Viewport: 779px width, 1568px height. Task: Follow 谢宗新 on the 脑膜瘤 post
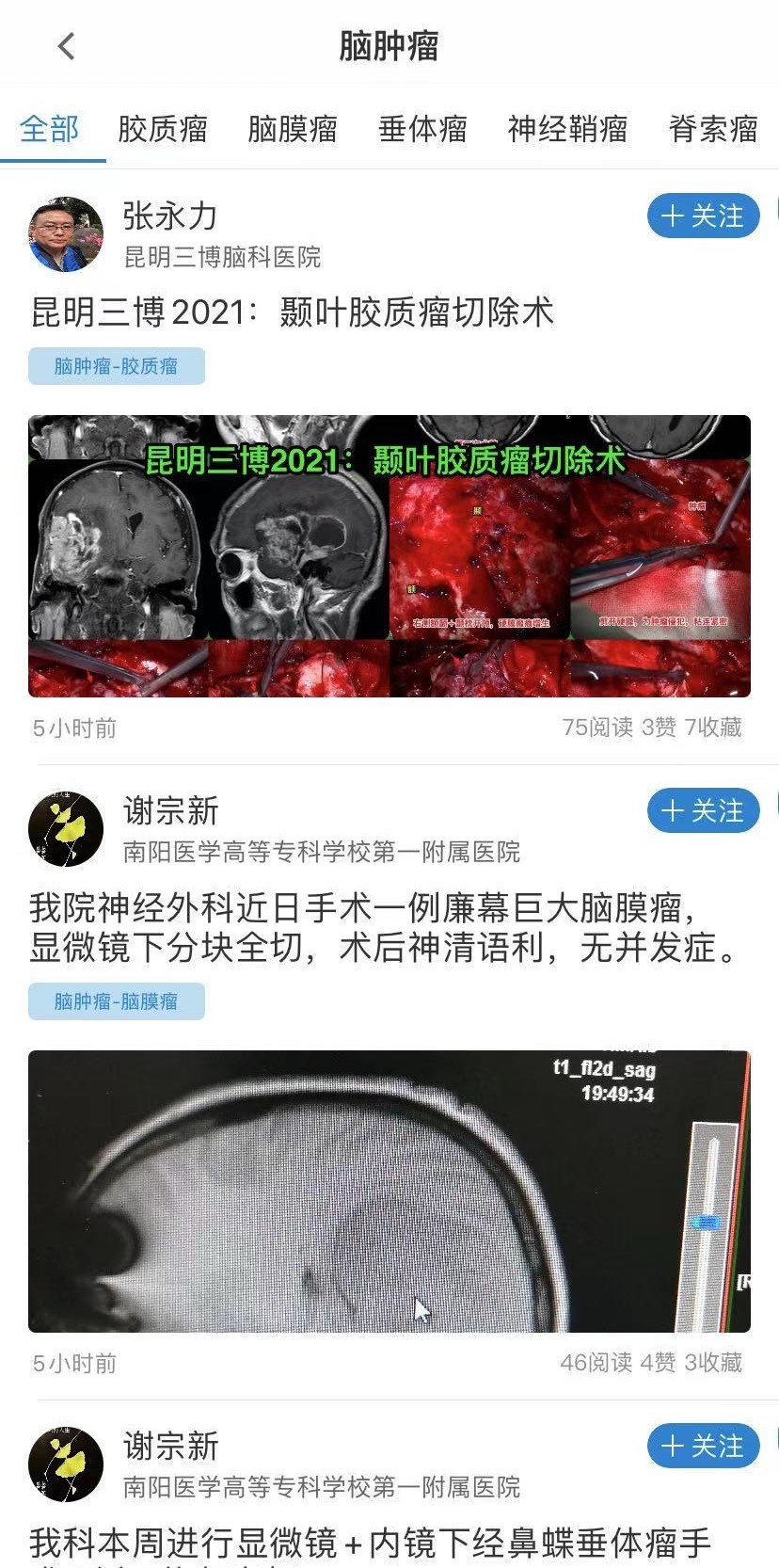[703, 811]
